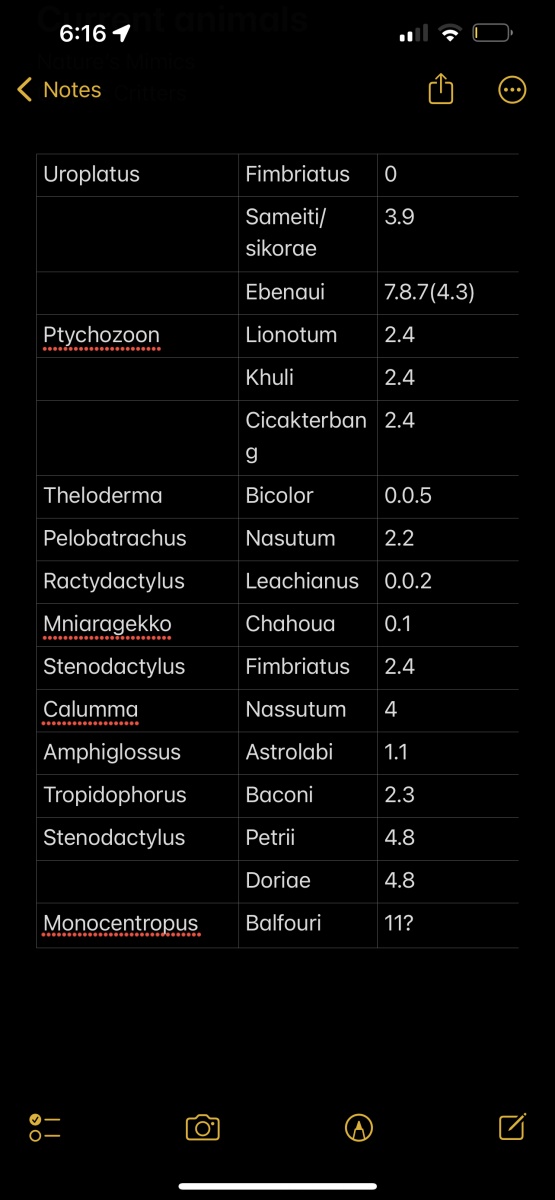Open the more options menu

pos(511,90)
